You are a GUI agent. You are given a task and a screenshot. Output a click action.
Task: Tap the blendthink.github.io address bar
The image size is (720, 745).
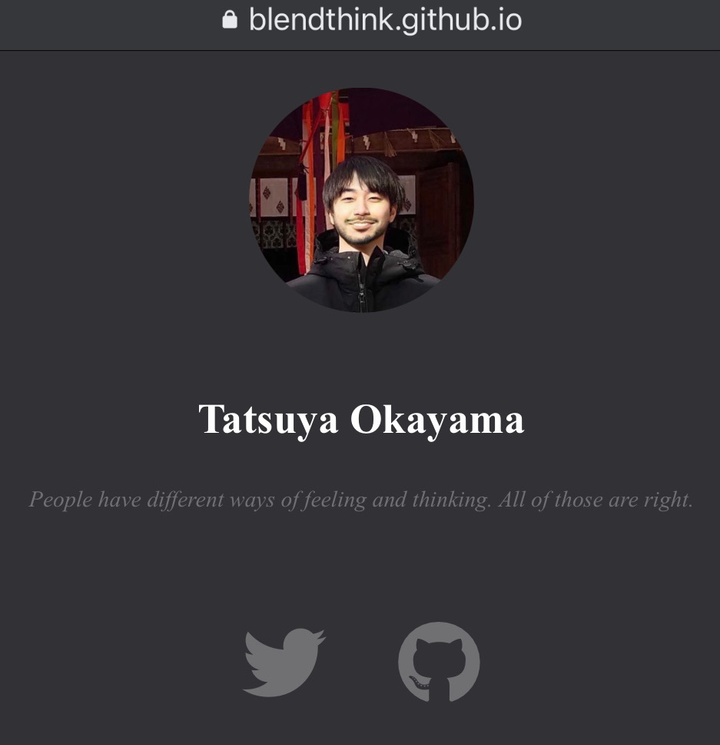tap(372, 19)
